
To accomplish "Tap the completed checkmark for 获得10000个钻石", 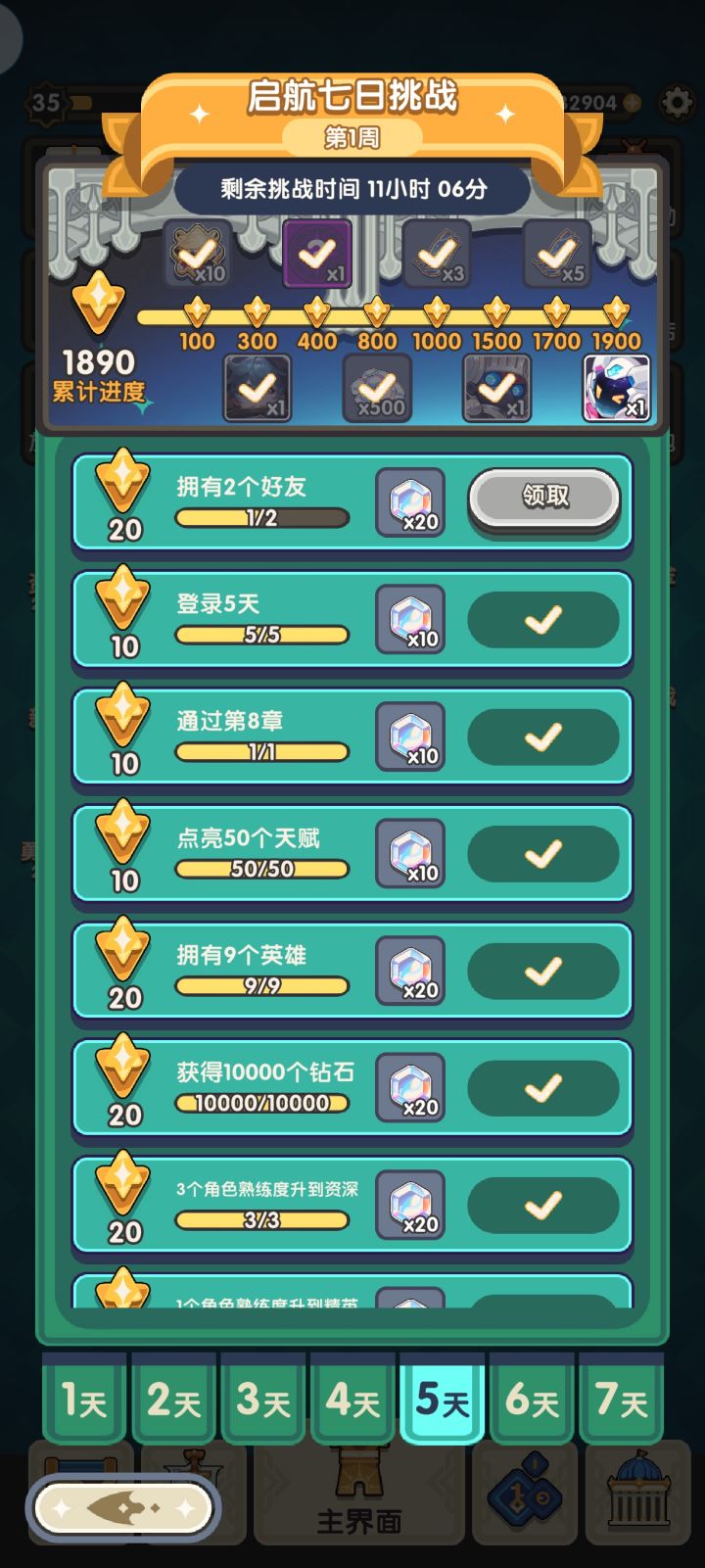I will point(542,1088).
